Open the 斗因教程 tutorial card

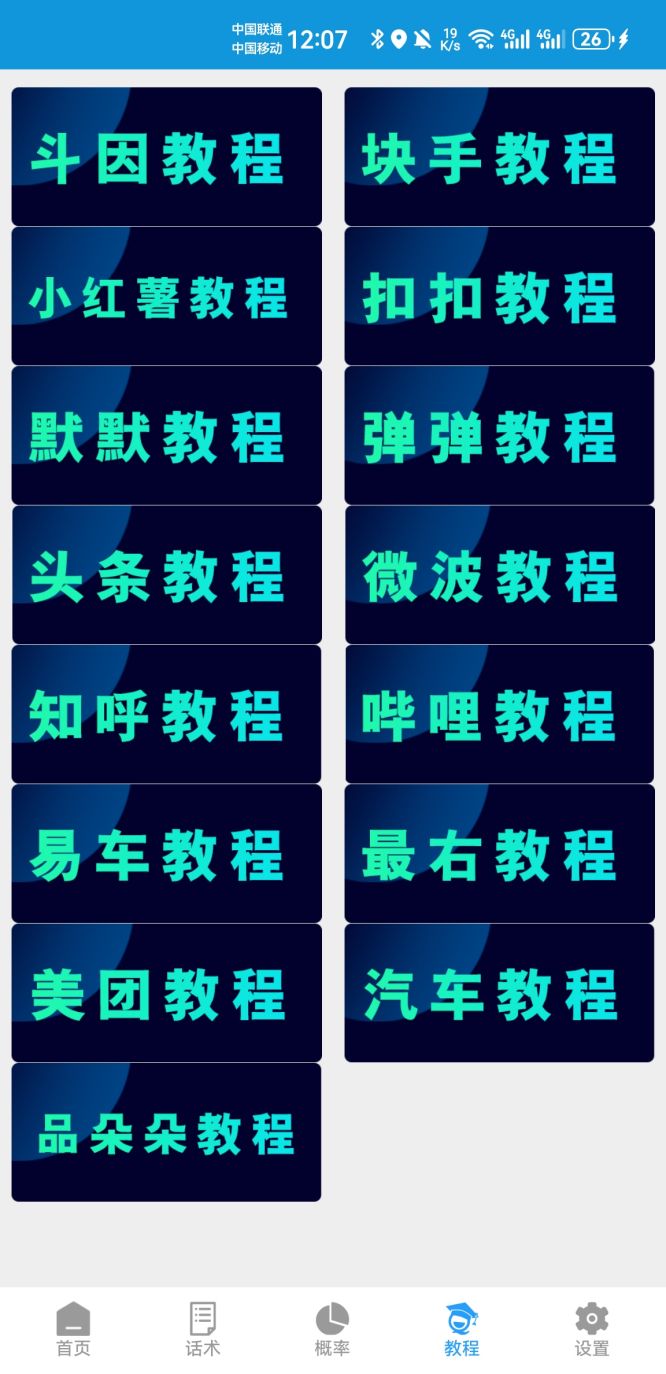pyautogui.click(x=166, y=157)
